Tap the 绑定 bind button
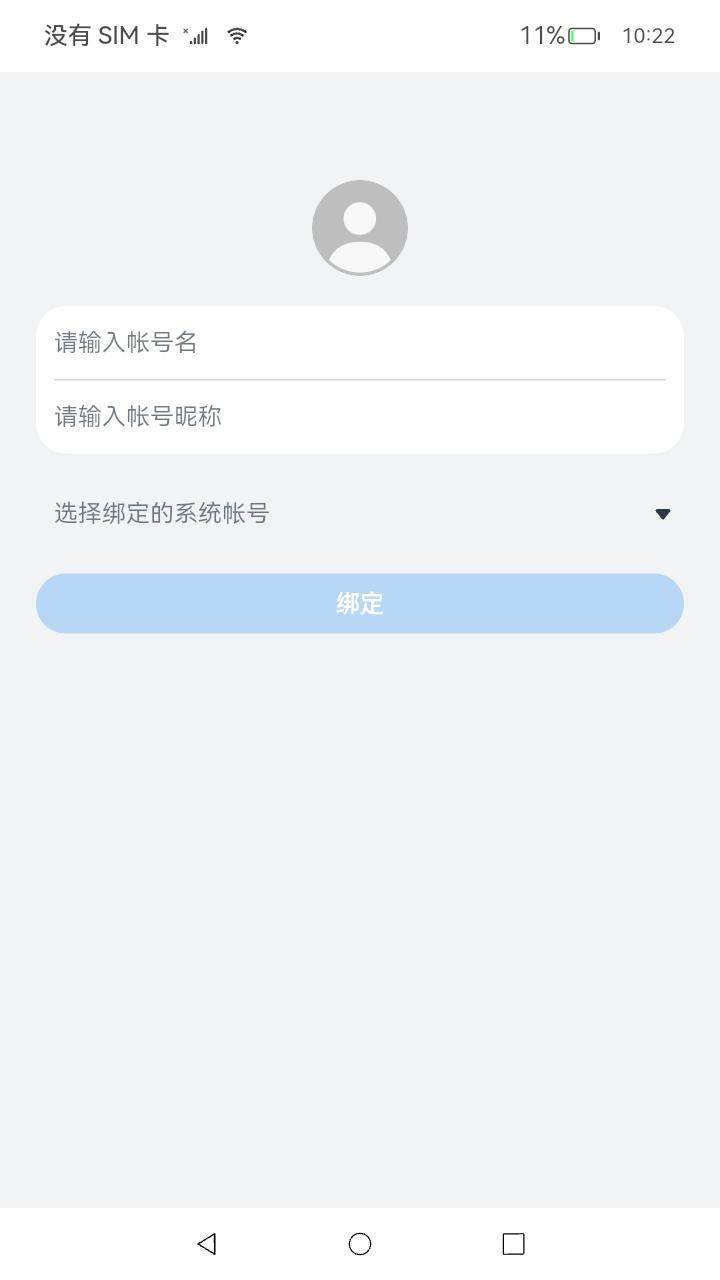The height and width of the screenshot is (1280, 720). click(x=360, y=603)
